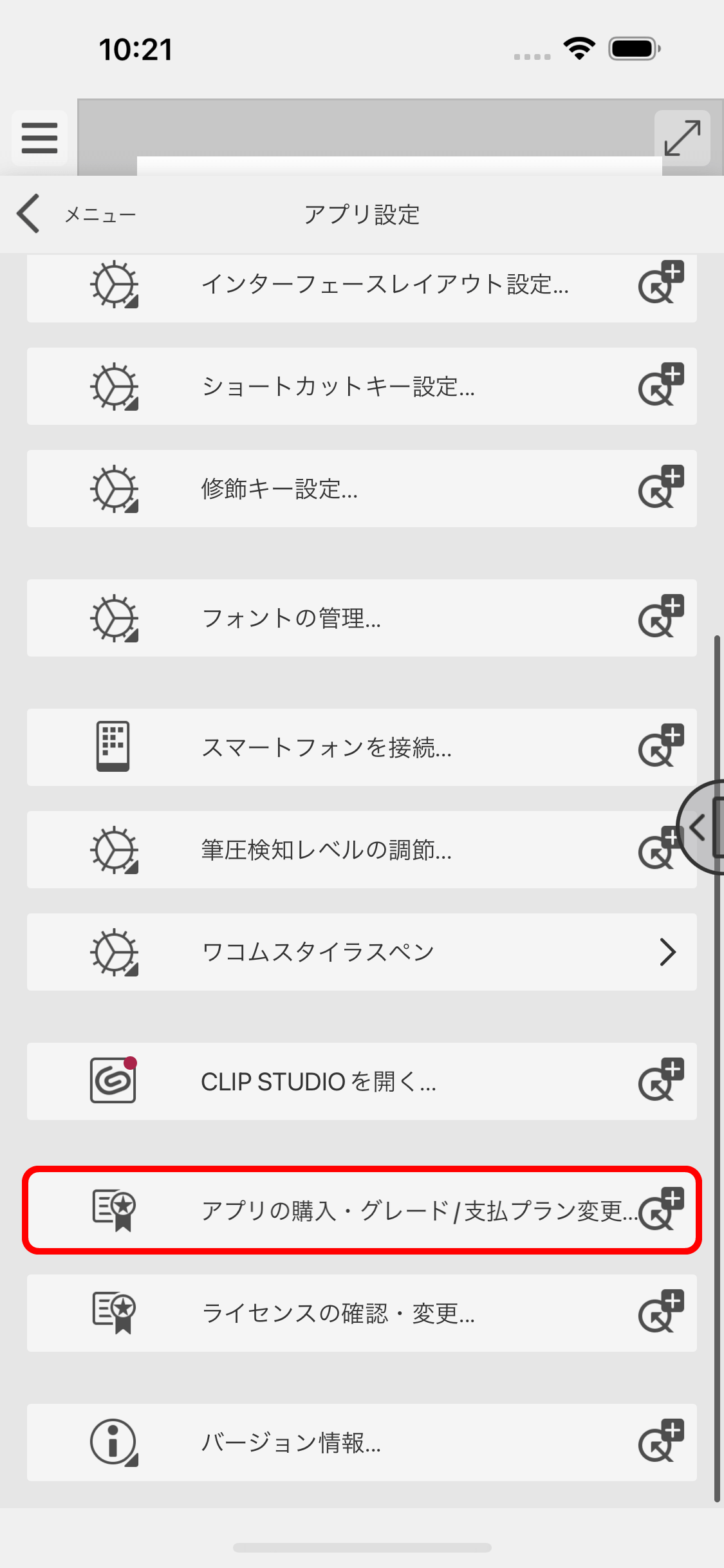
Task: Go back to メニュー
Action: click(76, 214)
